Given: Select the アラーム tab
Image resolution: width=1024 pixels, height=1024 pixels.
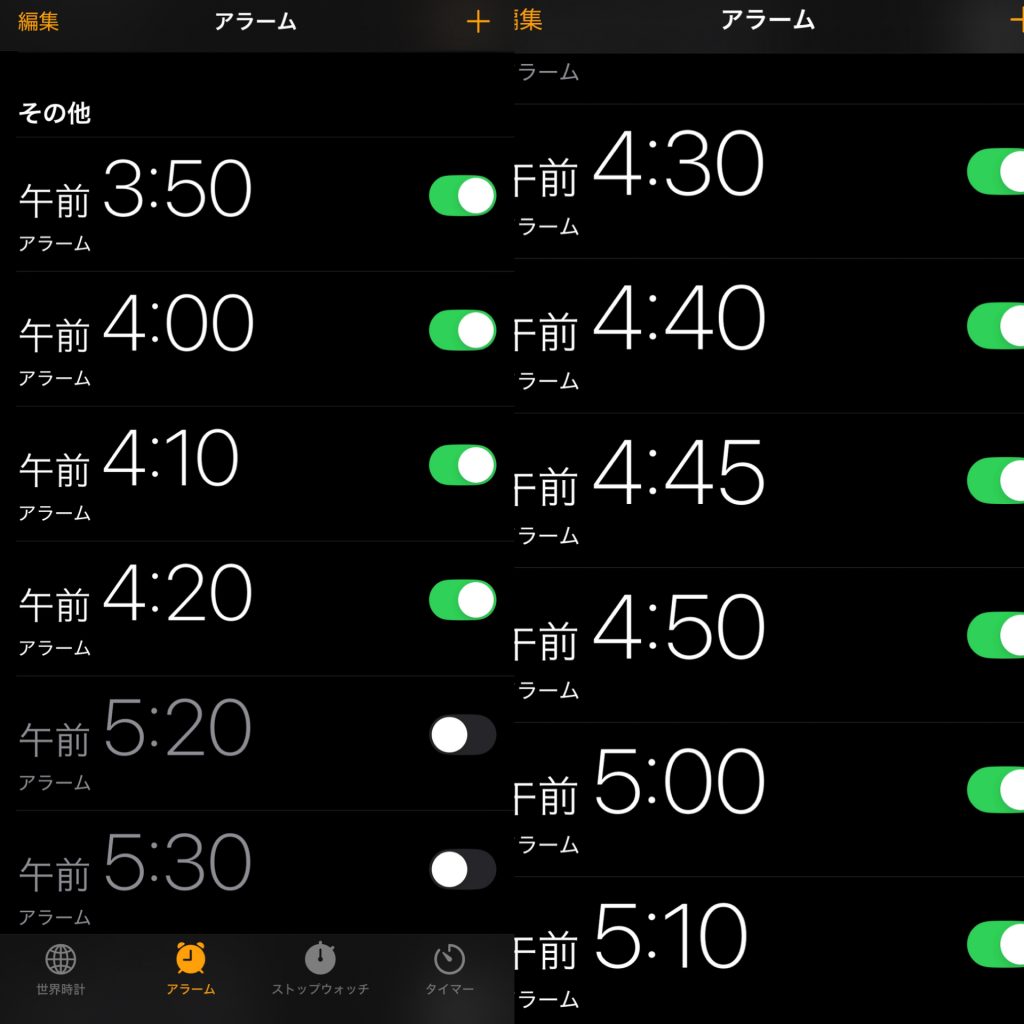Looking at the screenshot, I should 190,969.
